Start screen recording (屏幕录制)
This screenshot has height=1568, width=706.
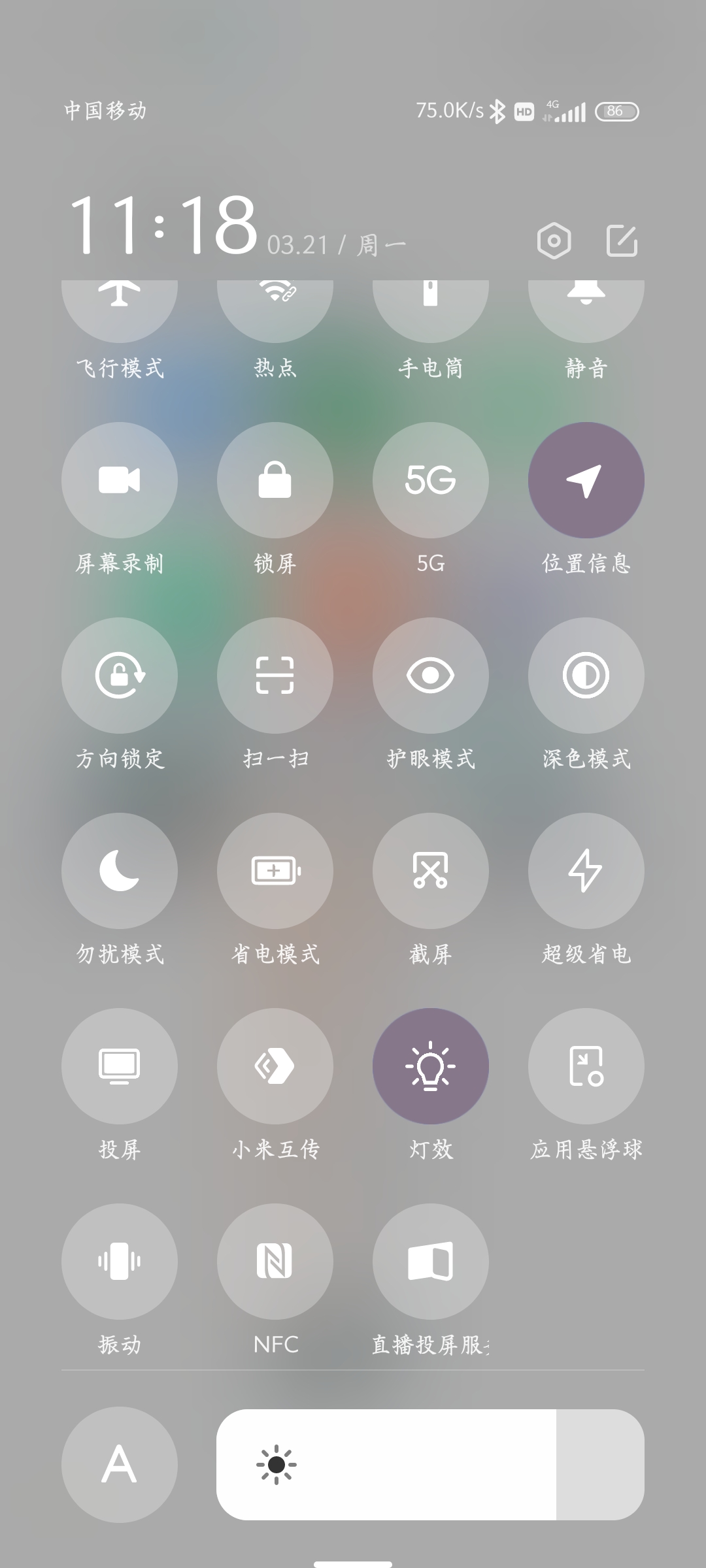point(120,480)
